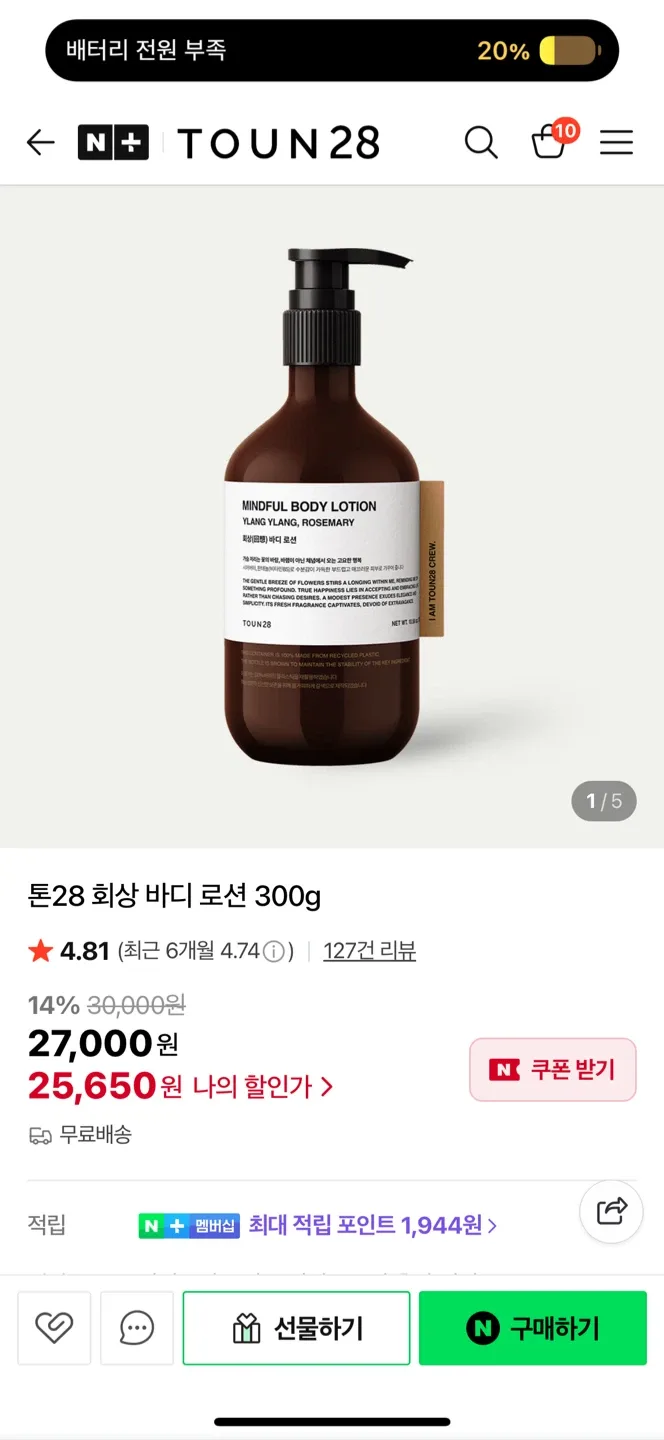
Task: Open the chat inquiry bubble
Action: [137, 1328]
